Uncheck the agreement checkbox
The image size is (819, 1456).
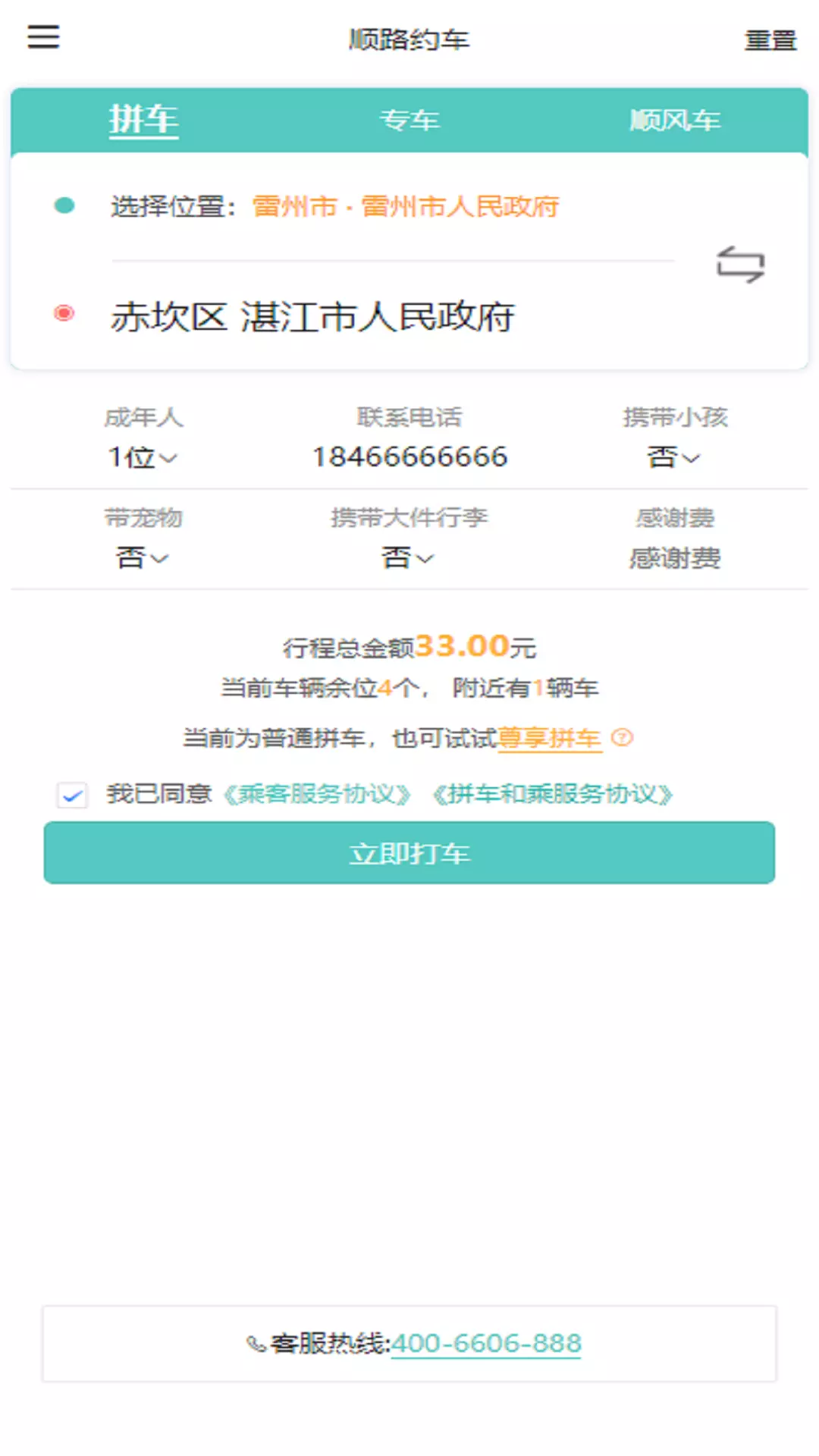[73, 795]
